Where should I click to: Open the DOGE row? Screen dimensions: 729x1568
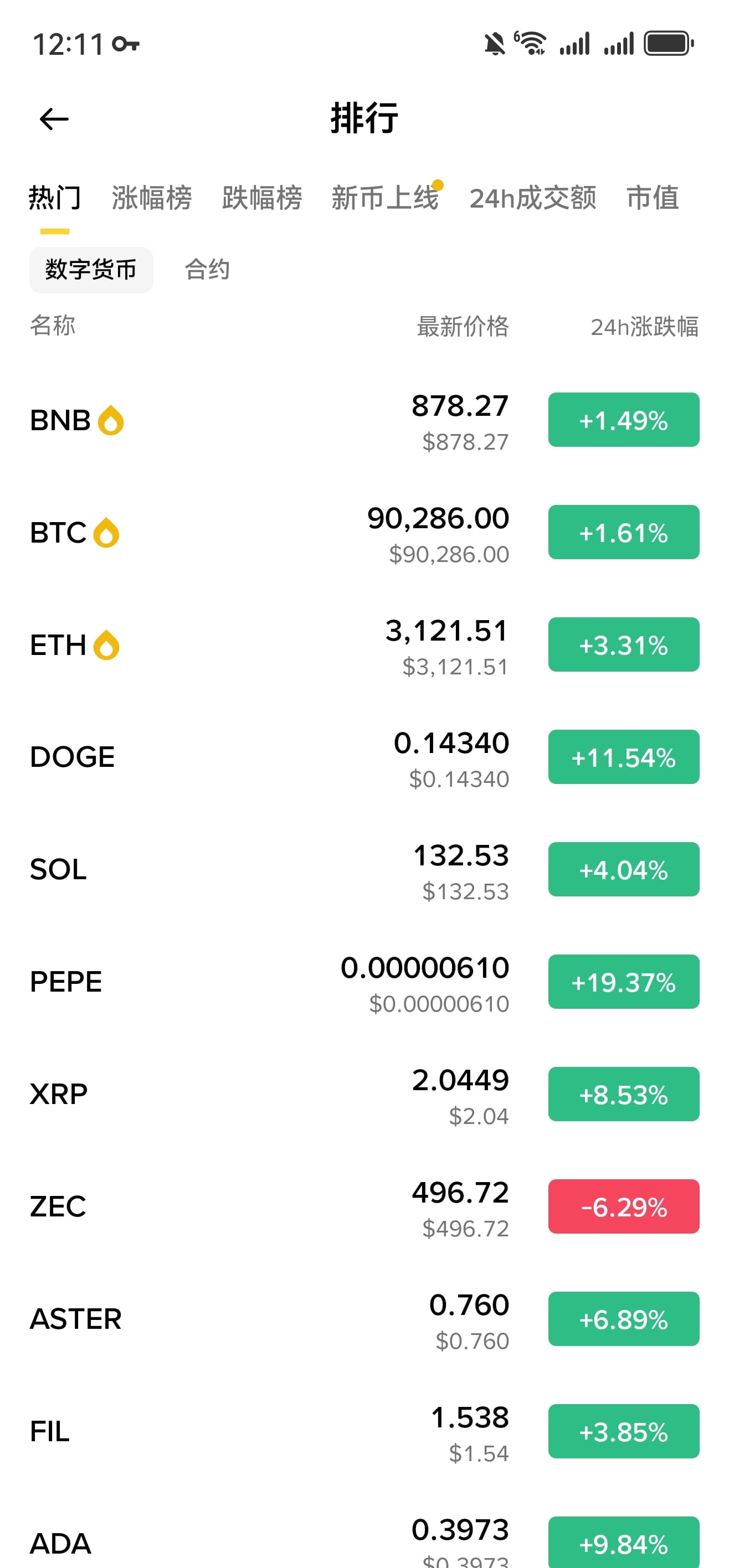click(x=244, y=757)
